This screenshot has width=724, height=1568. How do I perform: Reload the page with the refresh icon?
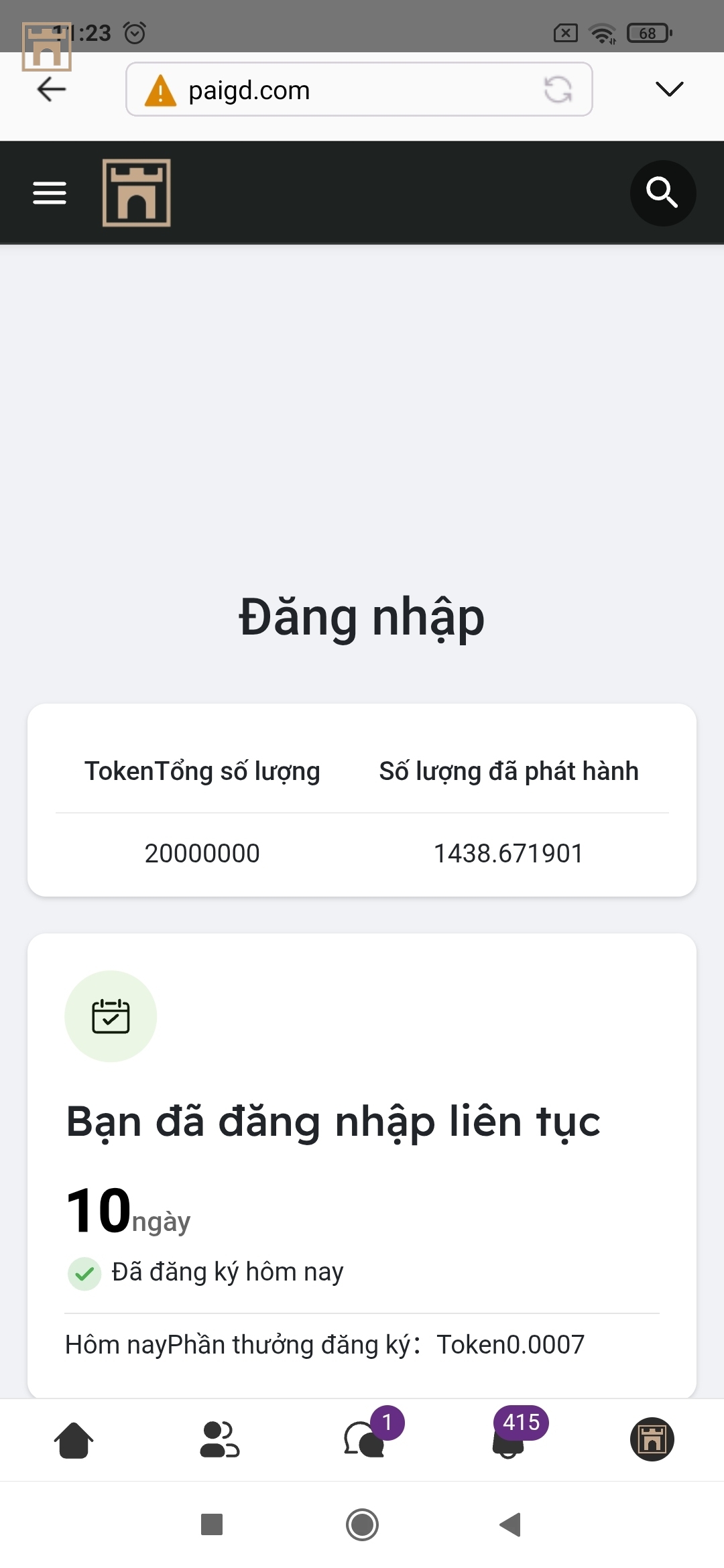click(x=558, y=90)
